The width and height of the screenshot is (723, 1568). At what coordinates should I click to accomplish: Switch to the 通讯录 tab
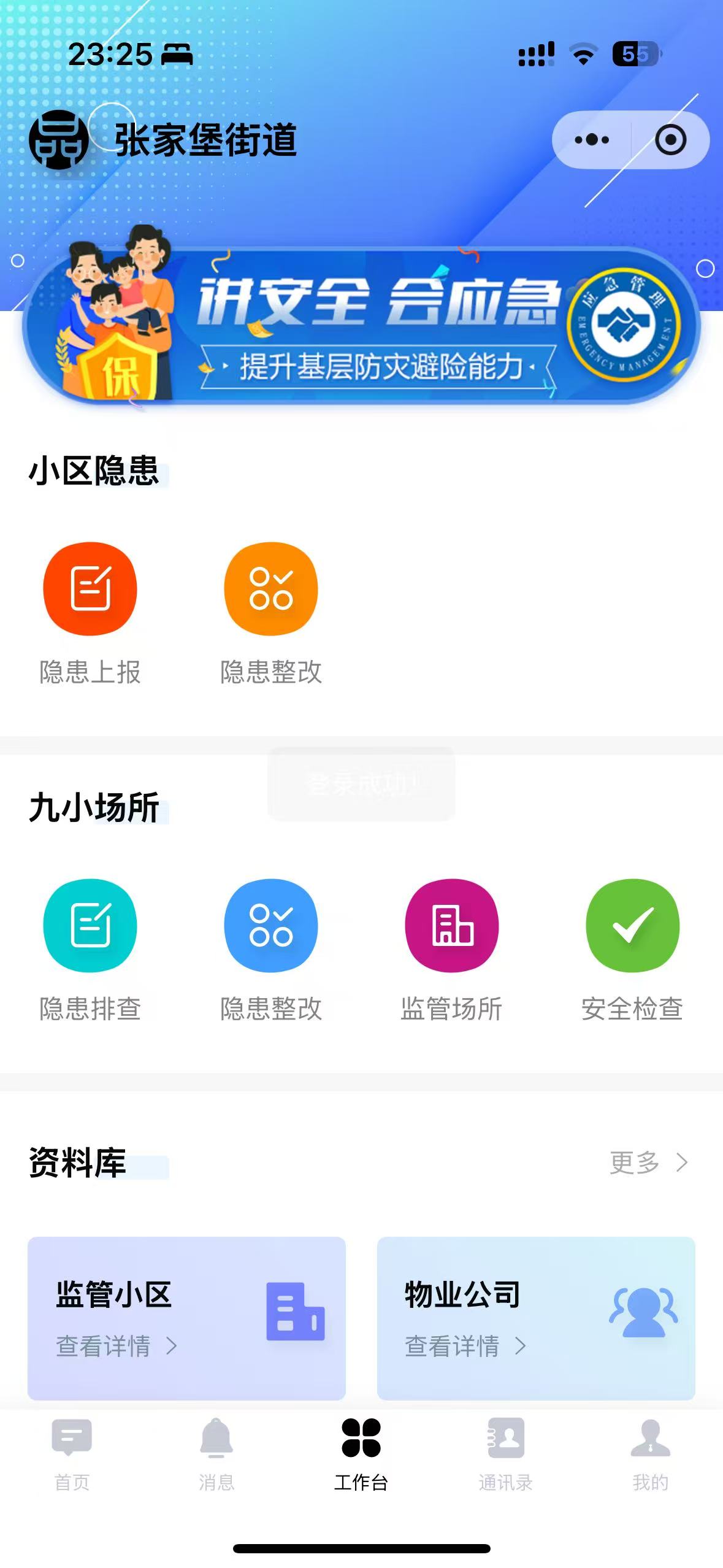tap(505, 1453)
